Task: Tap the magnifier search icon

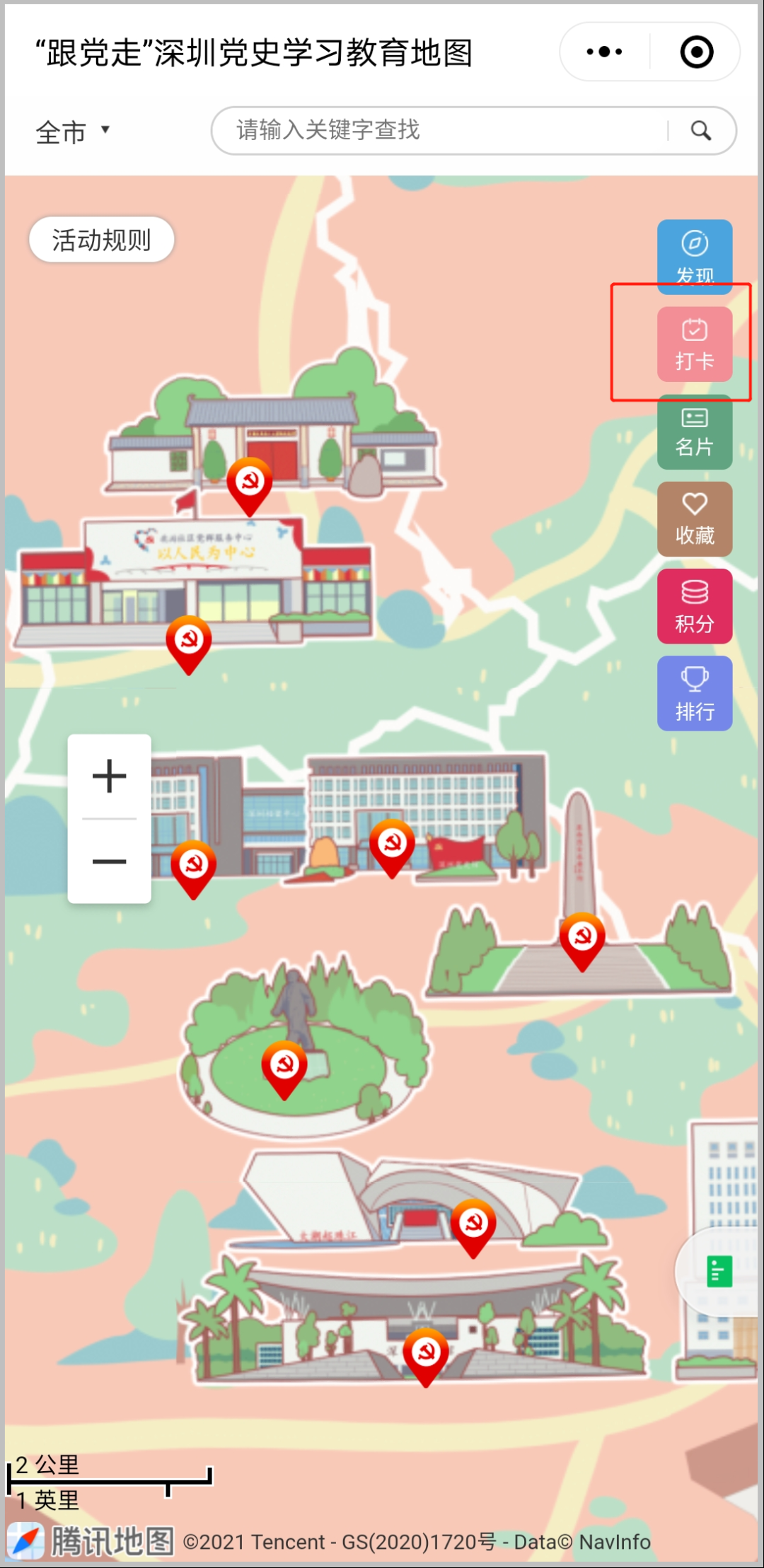Action: pos(700,130)
